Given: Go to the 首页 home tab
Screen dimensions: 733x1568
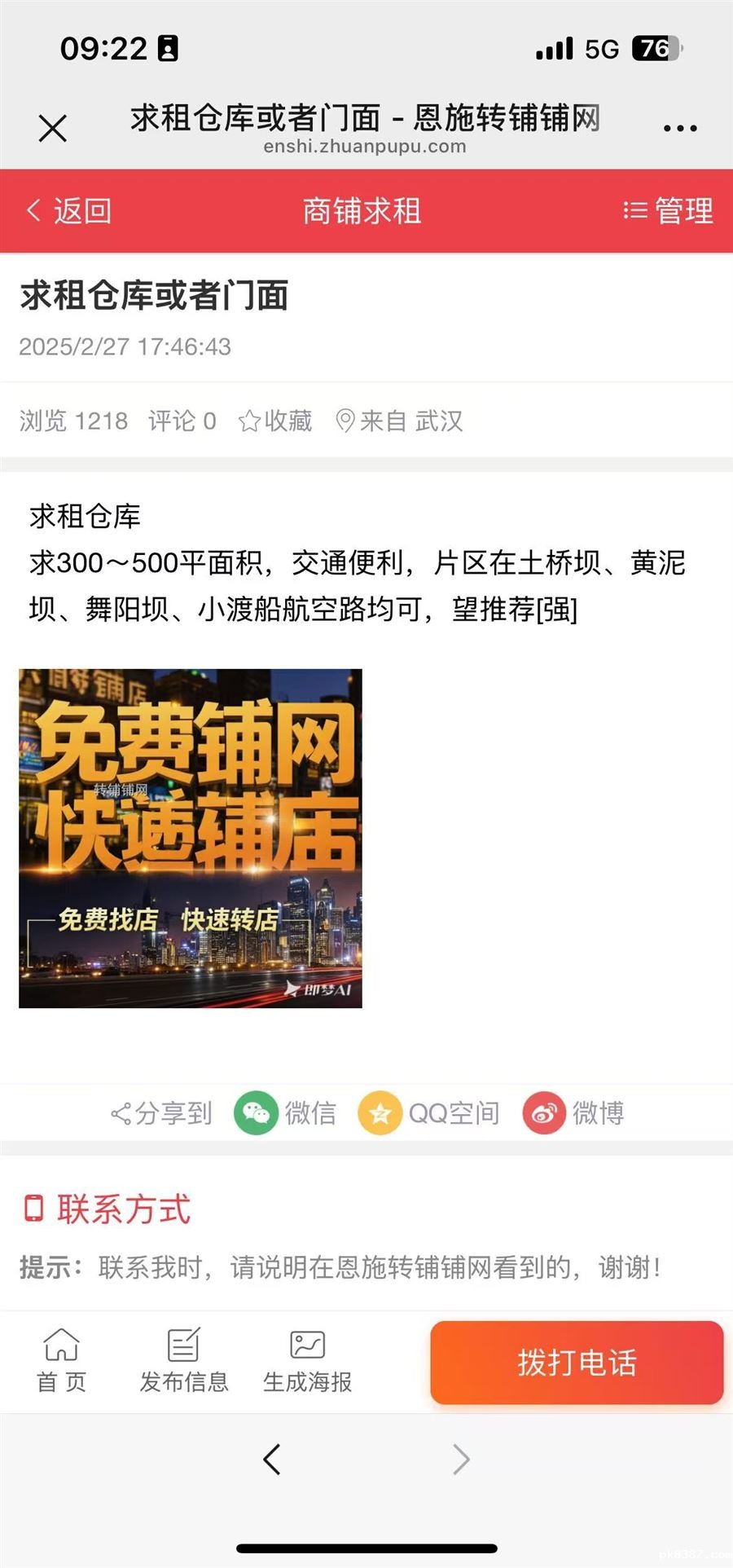Looking at the screenshot, I should 61,1360.
